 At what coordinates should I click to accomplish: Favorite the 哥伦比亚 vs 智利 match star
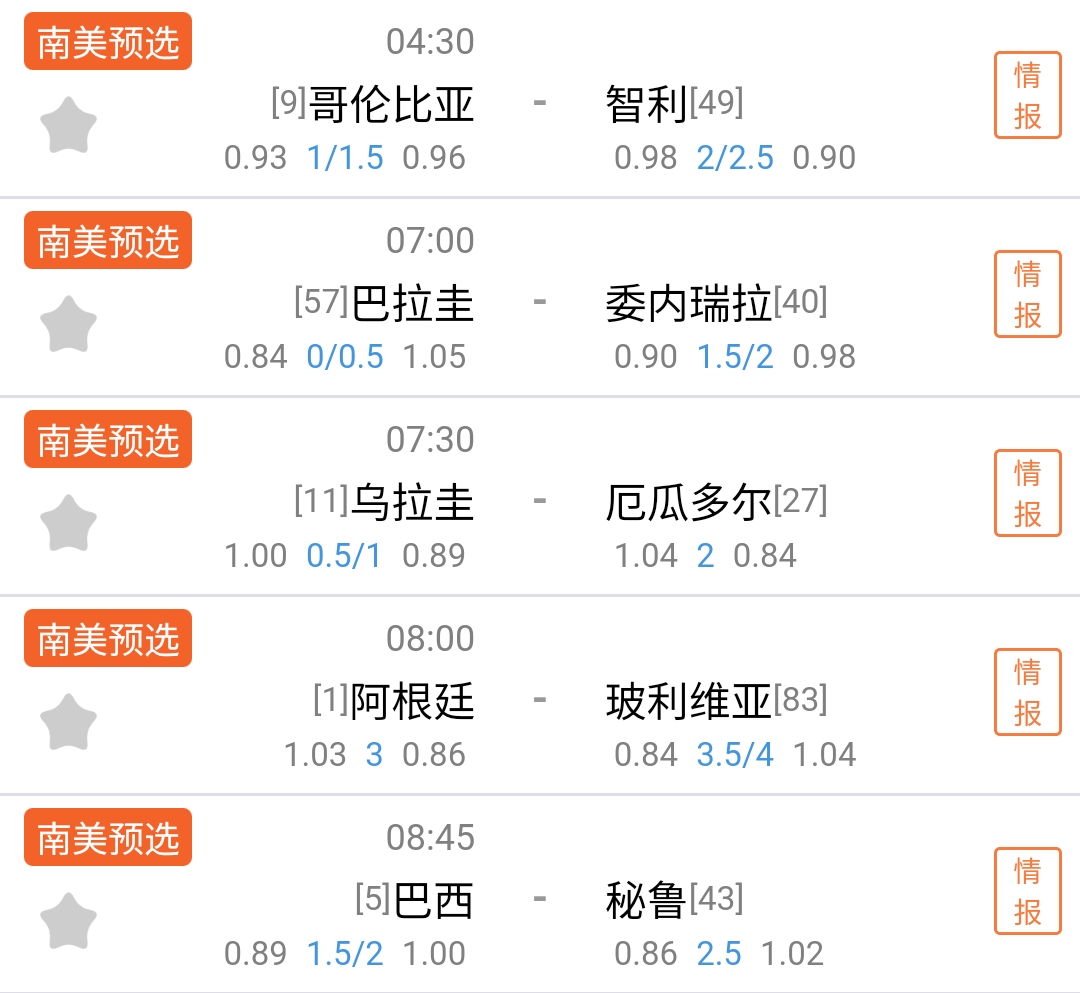(x=68, y=125)
